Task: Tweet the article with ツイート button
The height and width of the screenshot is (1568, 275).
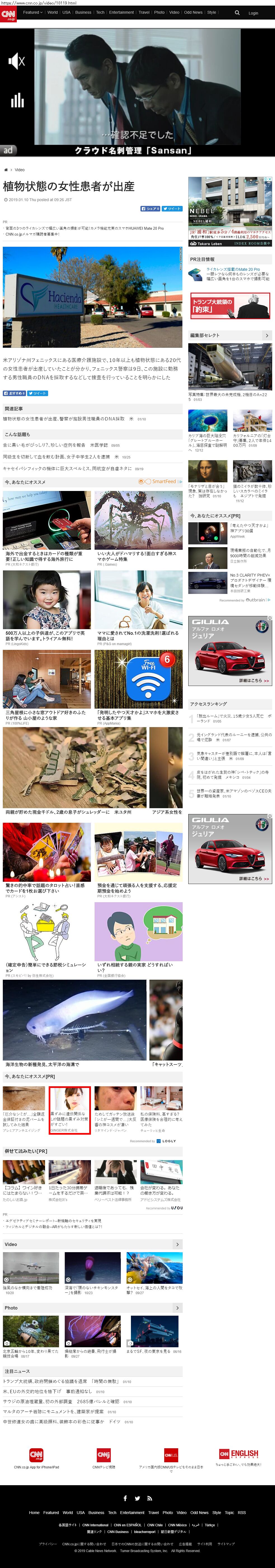Action: click(x=171, y=209)
